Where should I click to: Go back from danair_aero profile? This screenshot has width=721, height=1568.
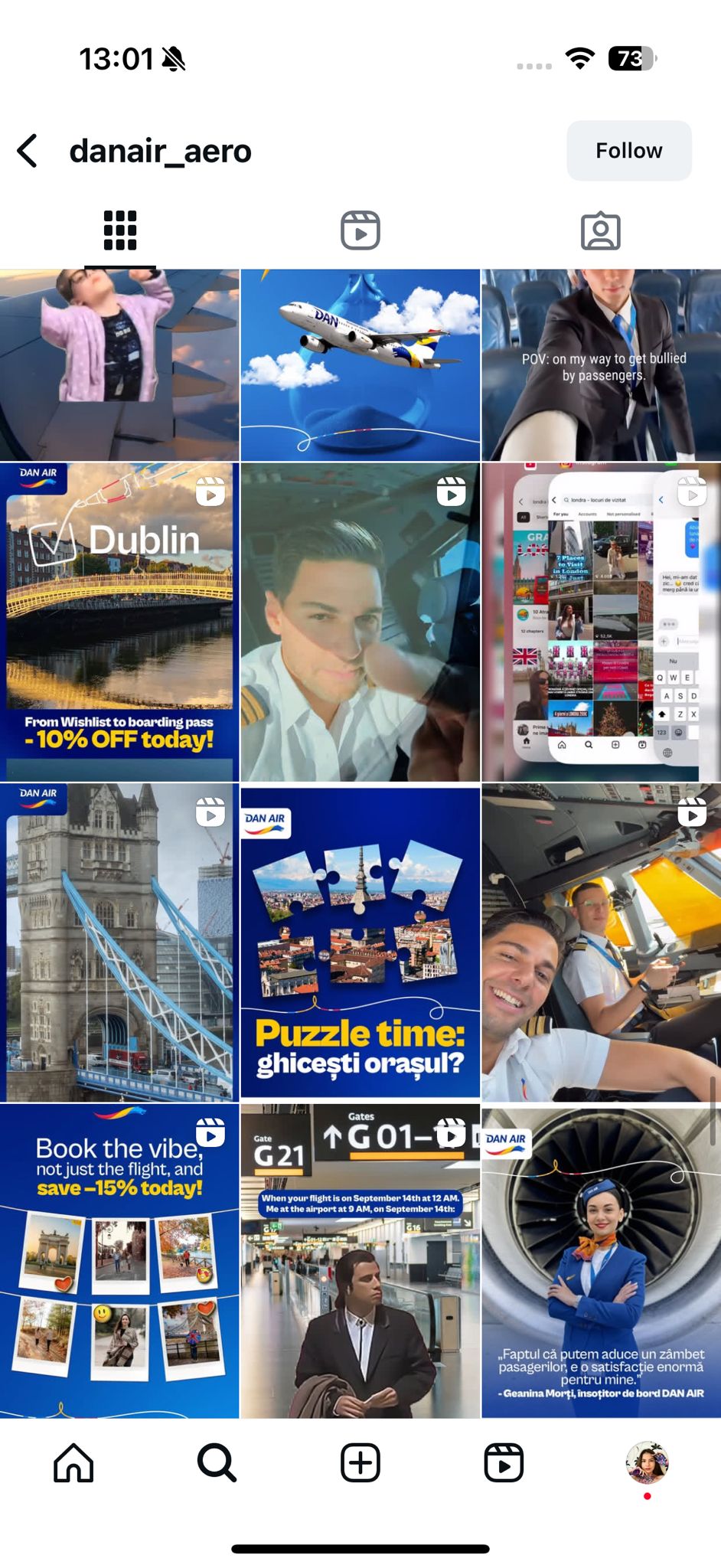click(28, 151)
